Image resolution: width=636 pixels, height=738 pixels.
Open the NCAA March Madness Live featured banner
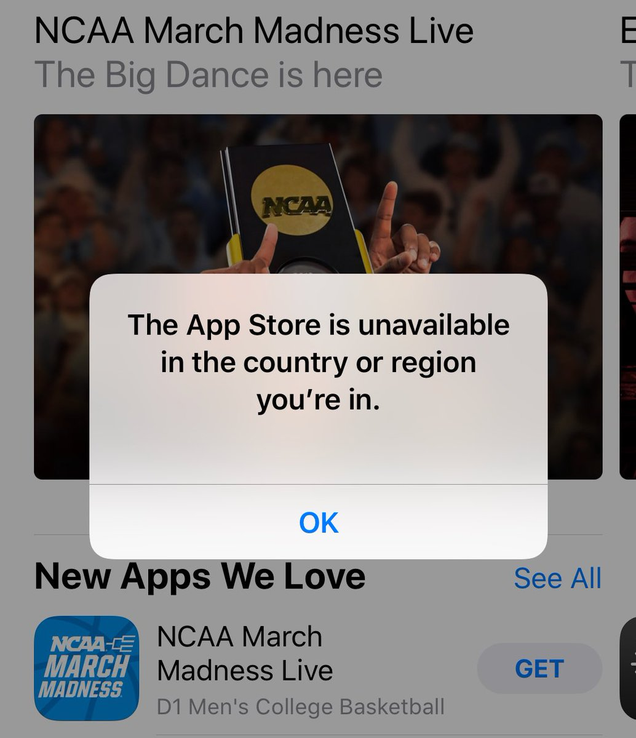(x=318, y=200)
